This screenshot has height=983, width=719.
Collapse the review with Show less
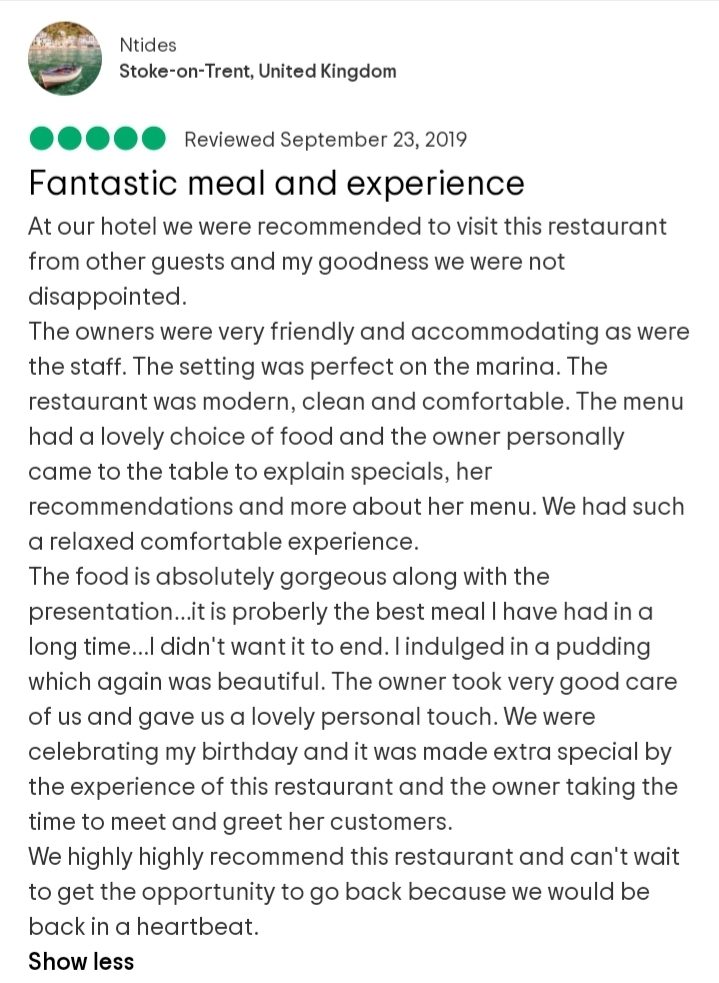pyautogui.click(x=81, y=961)
